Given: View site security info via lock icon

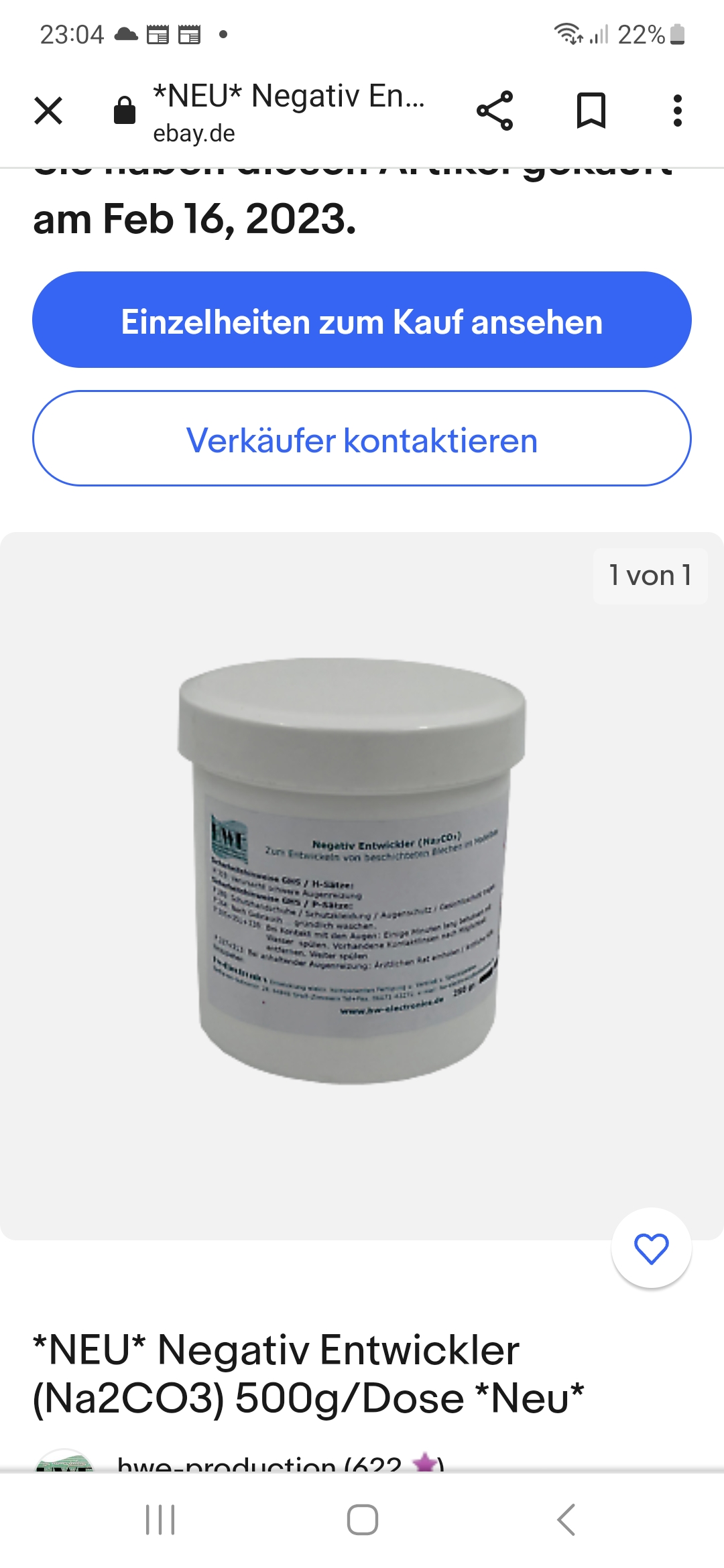Looking at the screenshot, I should click(x=124, y=111).
